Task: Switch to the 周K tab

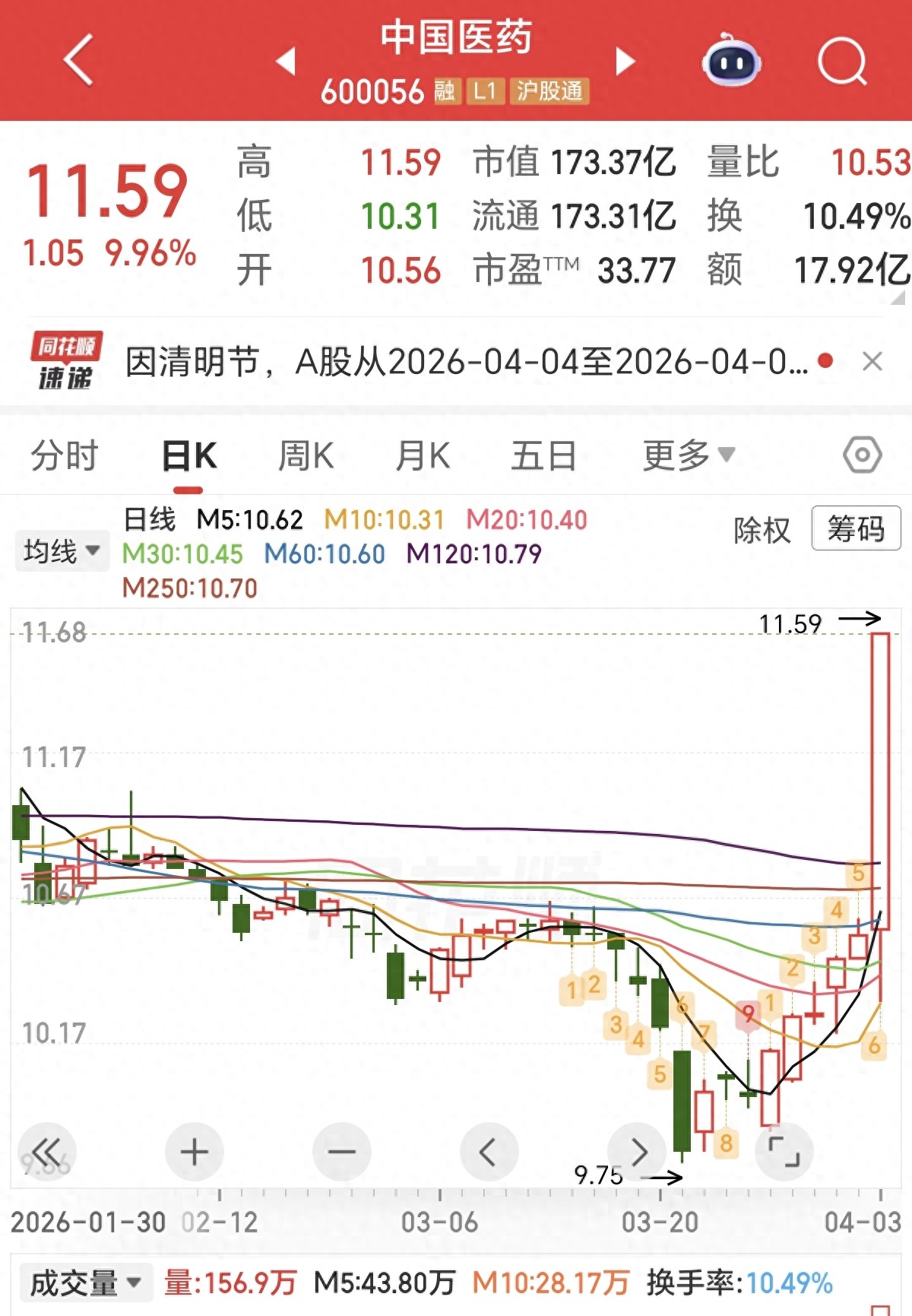Action: [305, 455]
